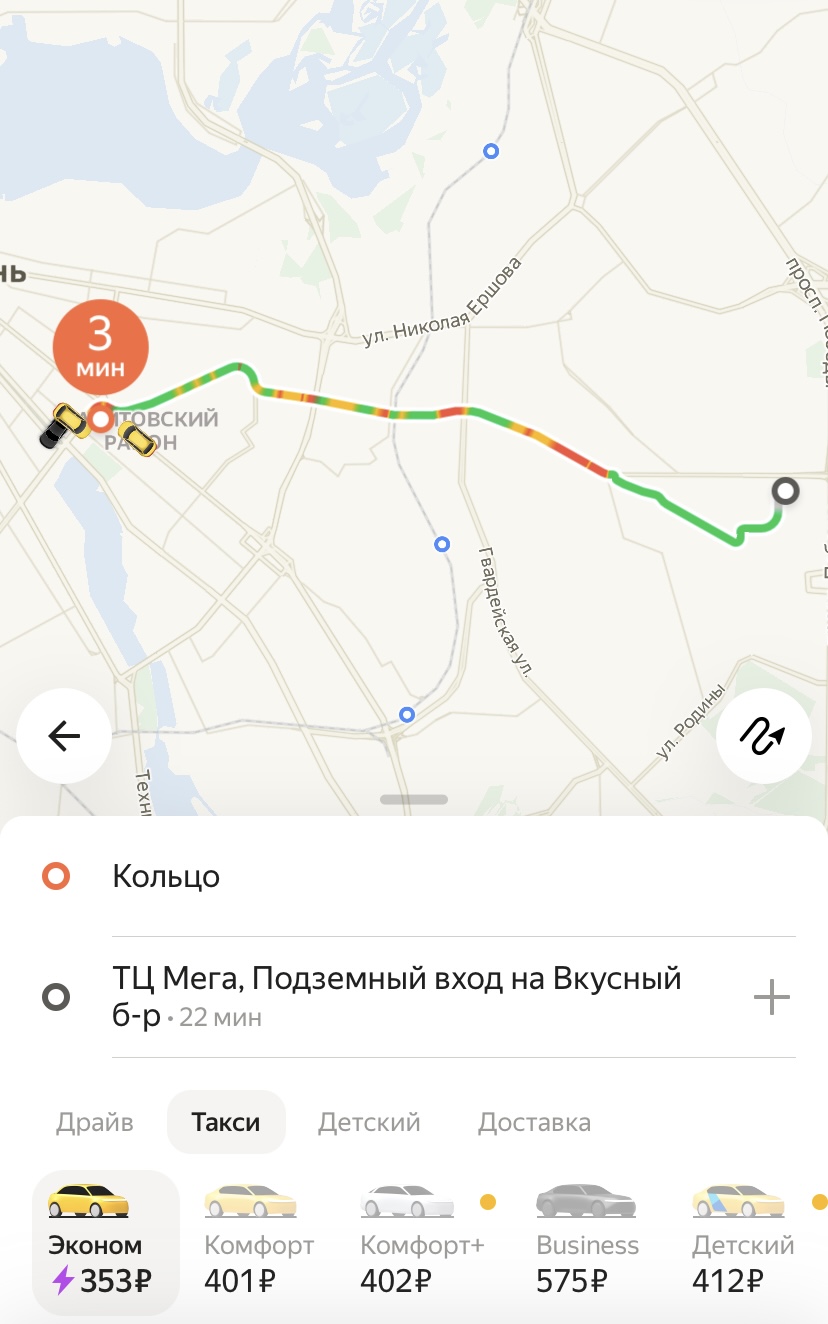Change destination ТЦ Мега
Viewport: 828px width, 1324px height.
click(x=397, y=996)
